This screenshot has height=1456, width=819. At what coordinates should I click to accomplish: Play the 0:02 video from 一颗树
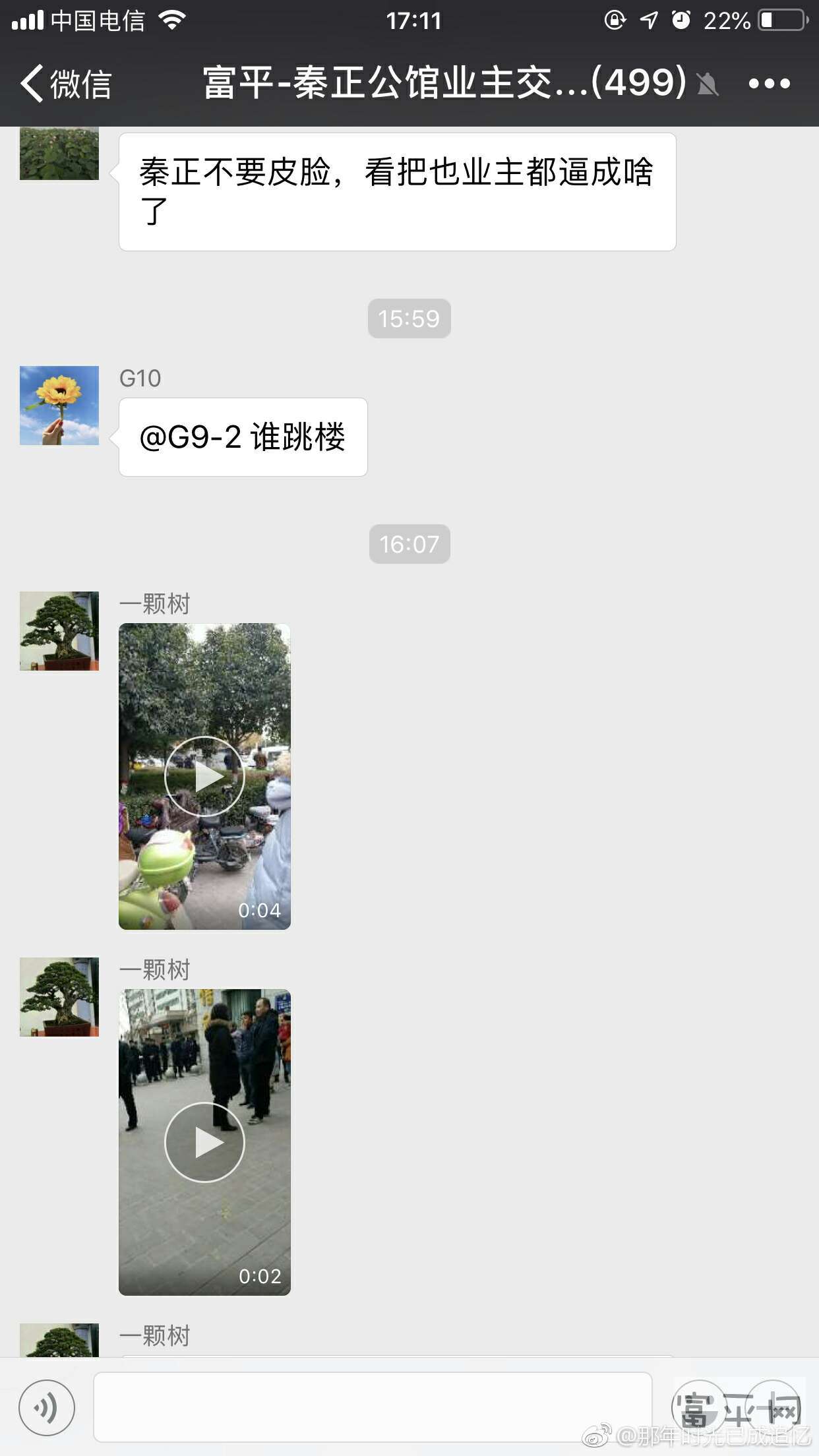pos(204,1142)
